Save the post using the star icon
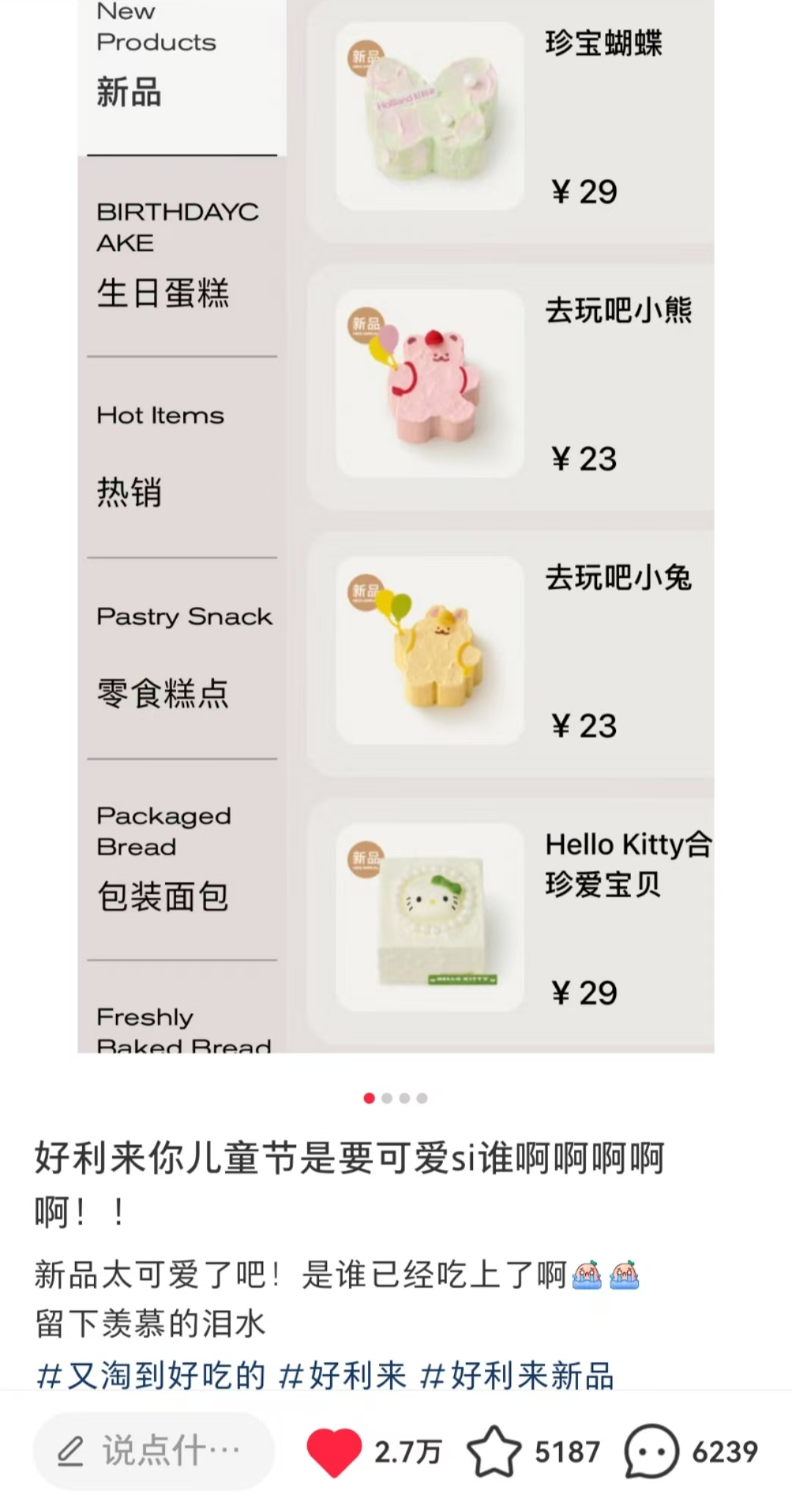Viewport: 792px width, 1512px height. [494, 1451]
